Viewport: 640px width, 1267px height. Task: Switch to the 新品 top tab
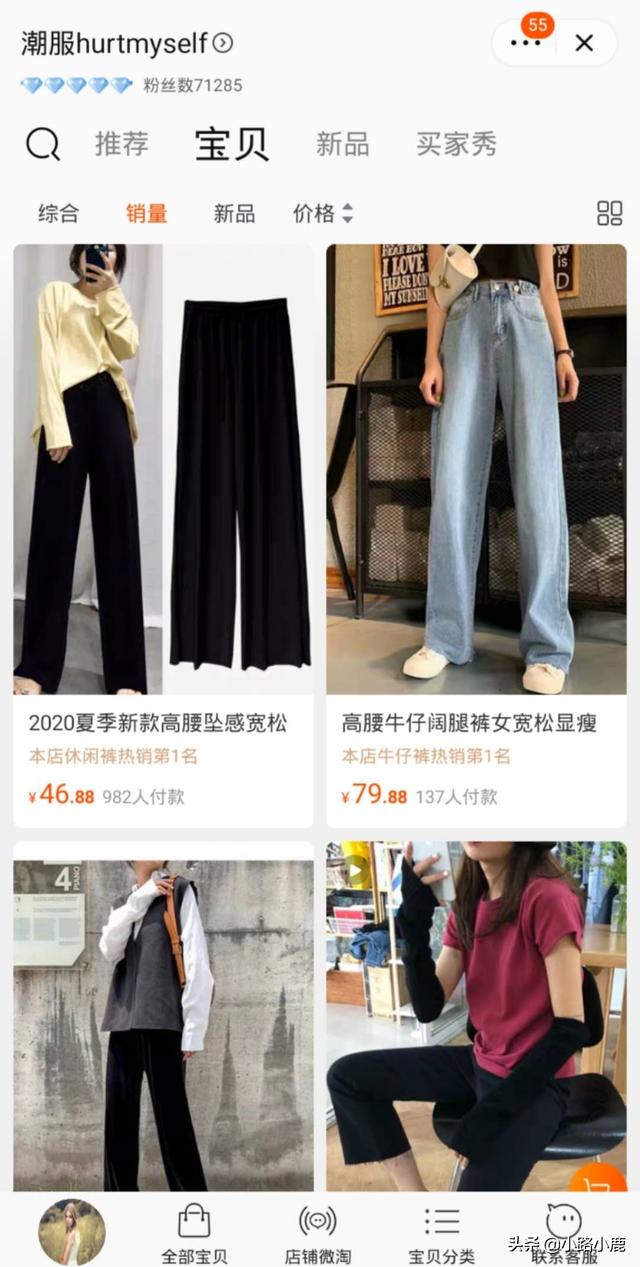pos(342,144)
